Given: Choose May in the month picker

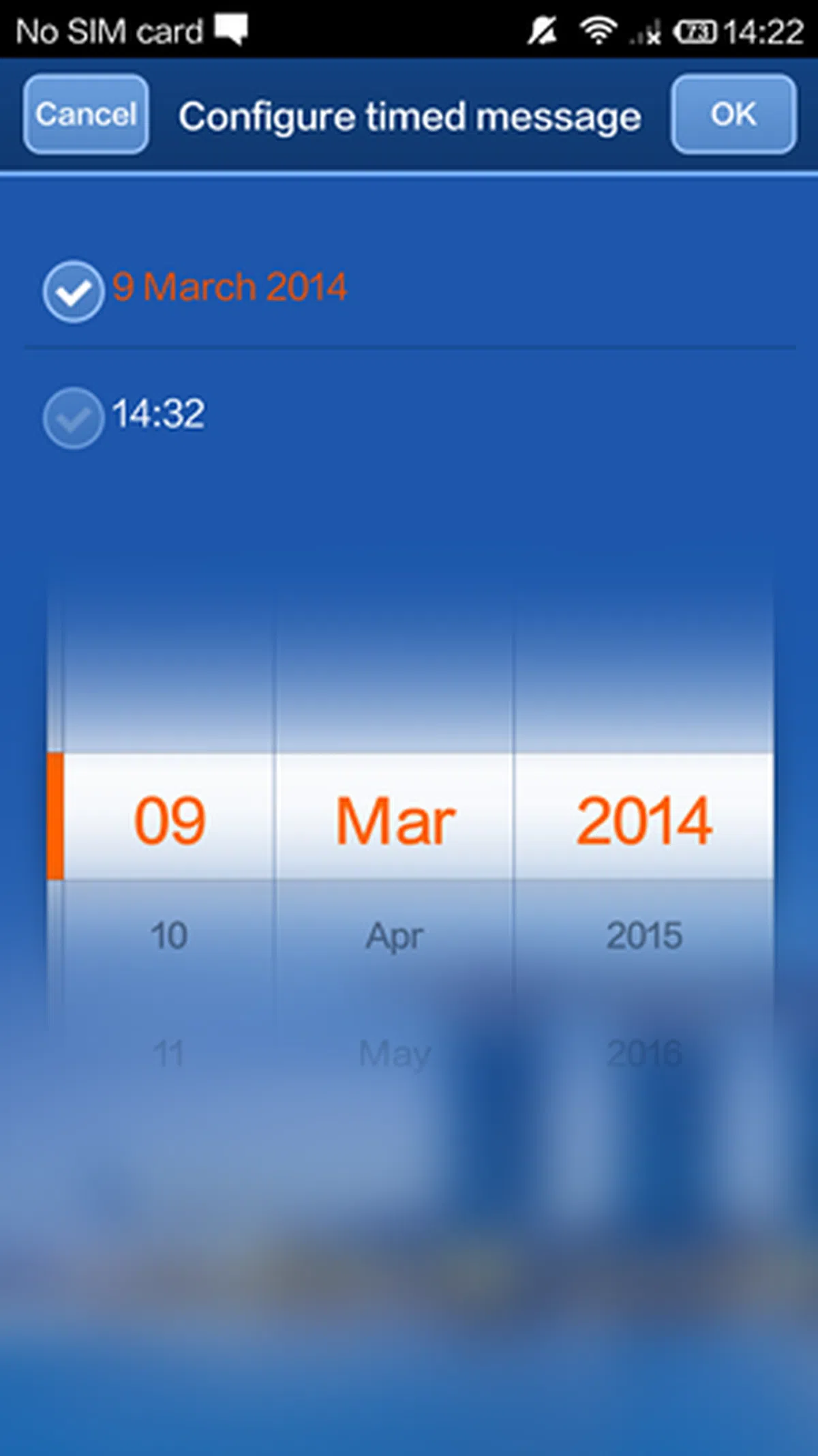Looking at the screenshot, I should coord(395,1054).
